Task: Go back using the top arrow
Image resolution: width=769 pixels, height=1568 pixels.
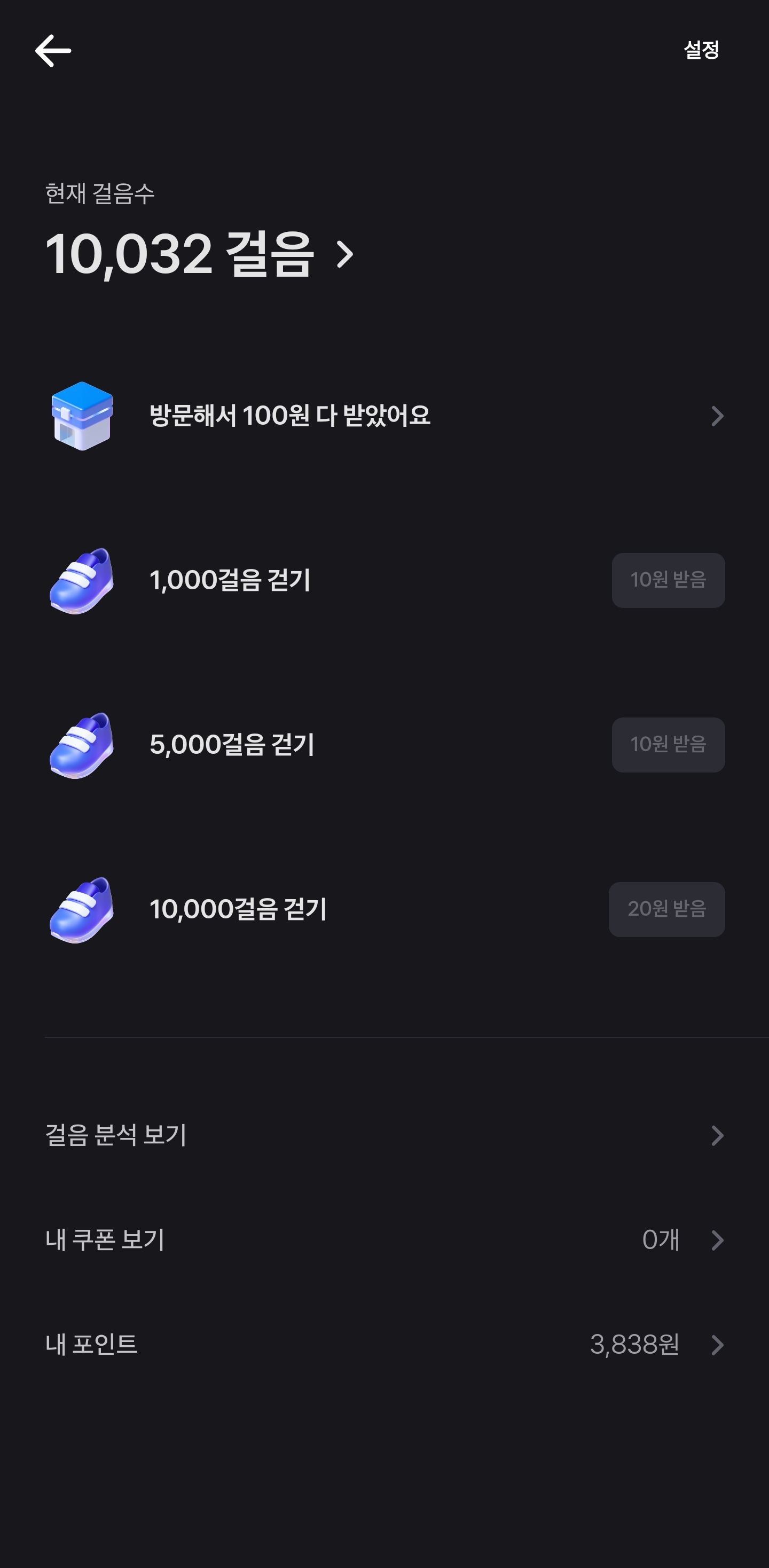Action: point(53,51)
